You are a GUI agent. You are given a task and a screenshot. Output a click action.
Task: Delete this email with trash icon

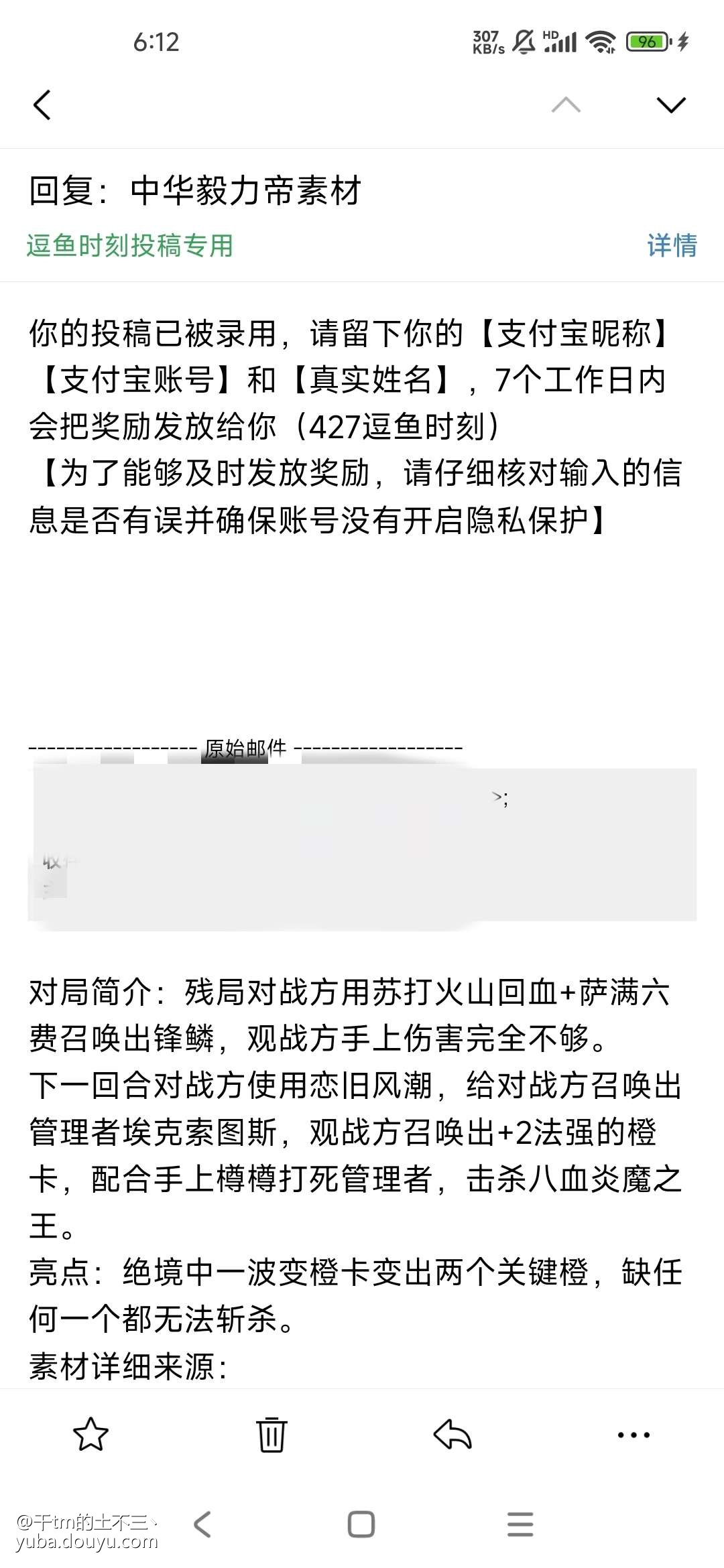(271, 1435)
